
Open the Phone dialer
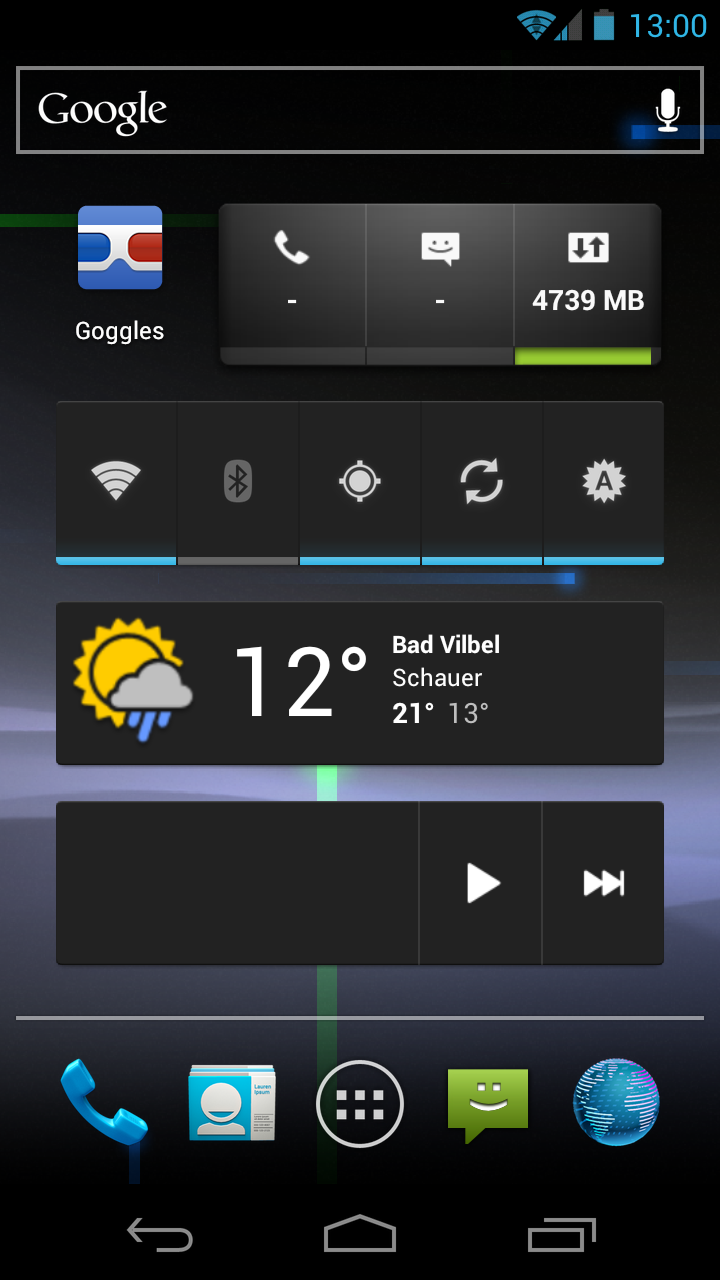point(103,1103)
